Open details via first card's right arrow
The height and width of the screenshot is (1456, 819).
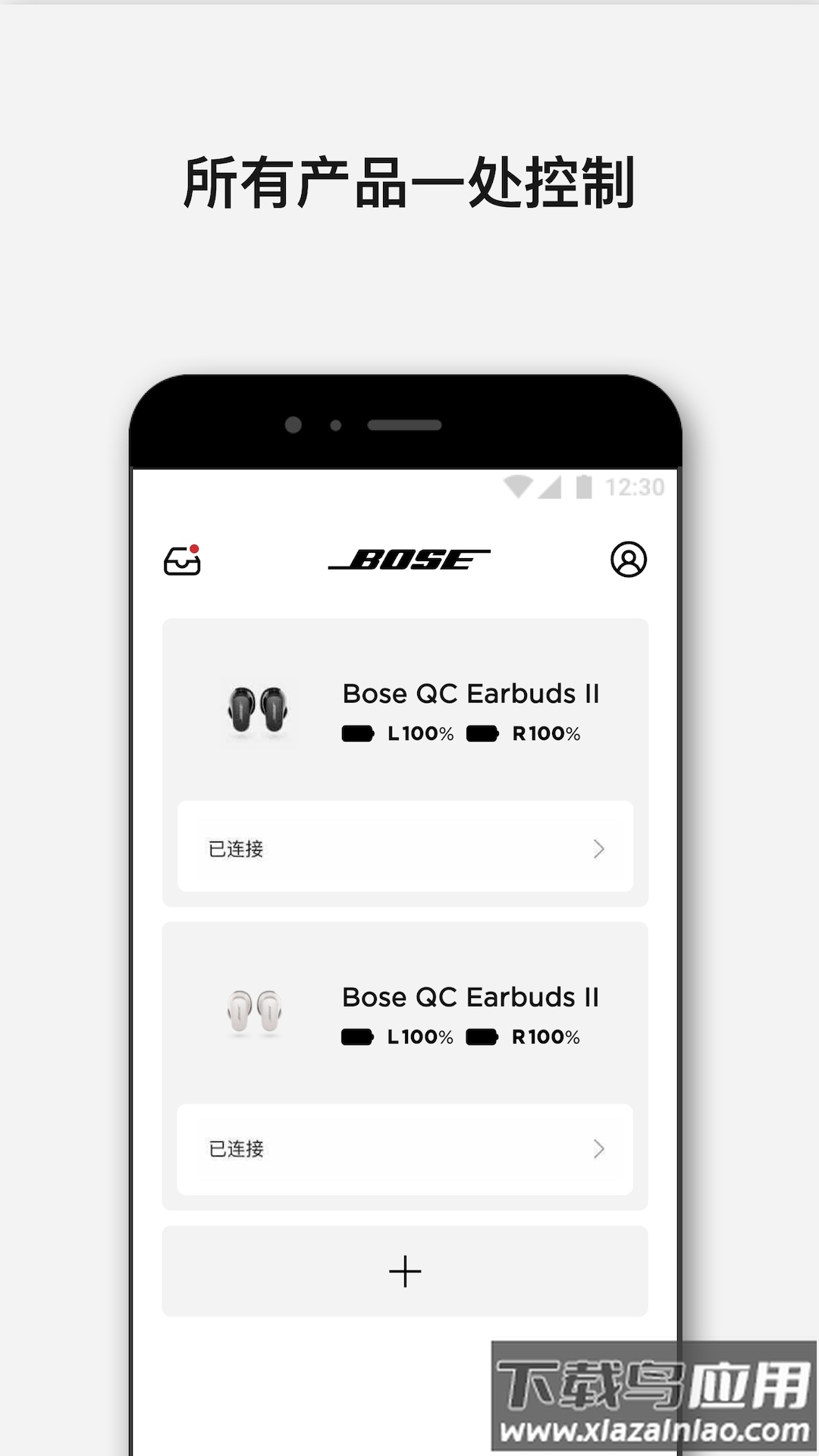600,849
